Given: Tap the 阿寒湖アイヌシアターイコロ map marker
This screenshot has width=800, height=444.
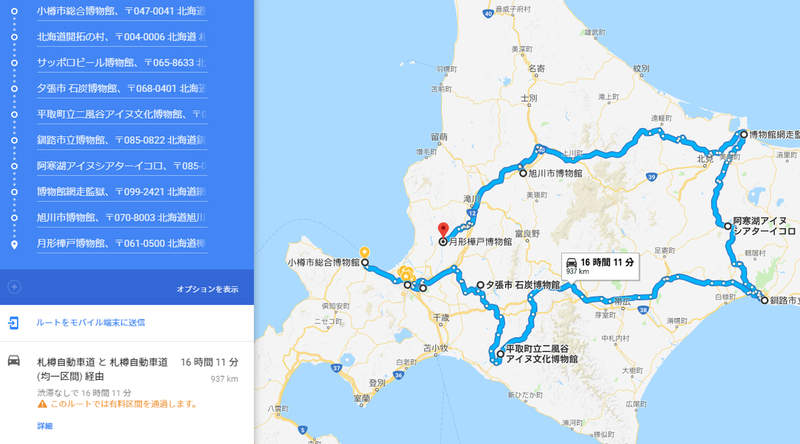Looking at the screenshot, I should coord(727,226).
